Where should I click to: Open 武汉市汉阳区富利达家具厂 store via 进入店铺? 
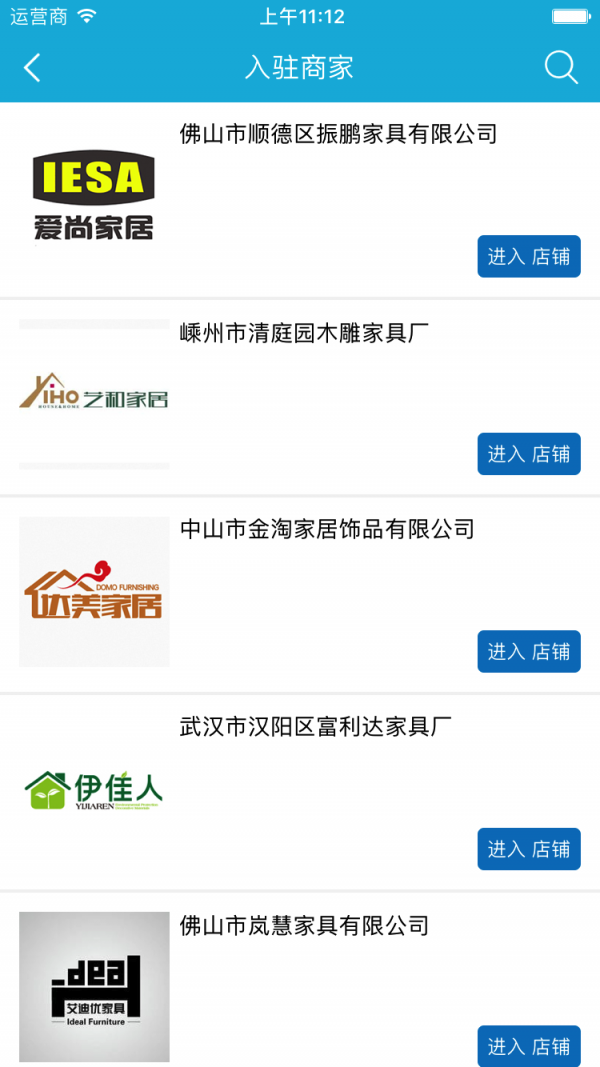529,849
